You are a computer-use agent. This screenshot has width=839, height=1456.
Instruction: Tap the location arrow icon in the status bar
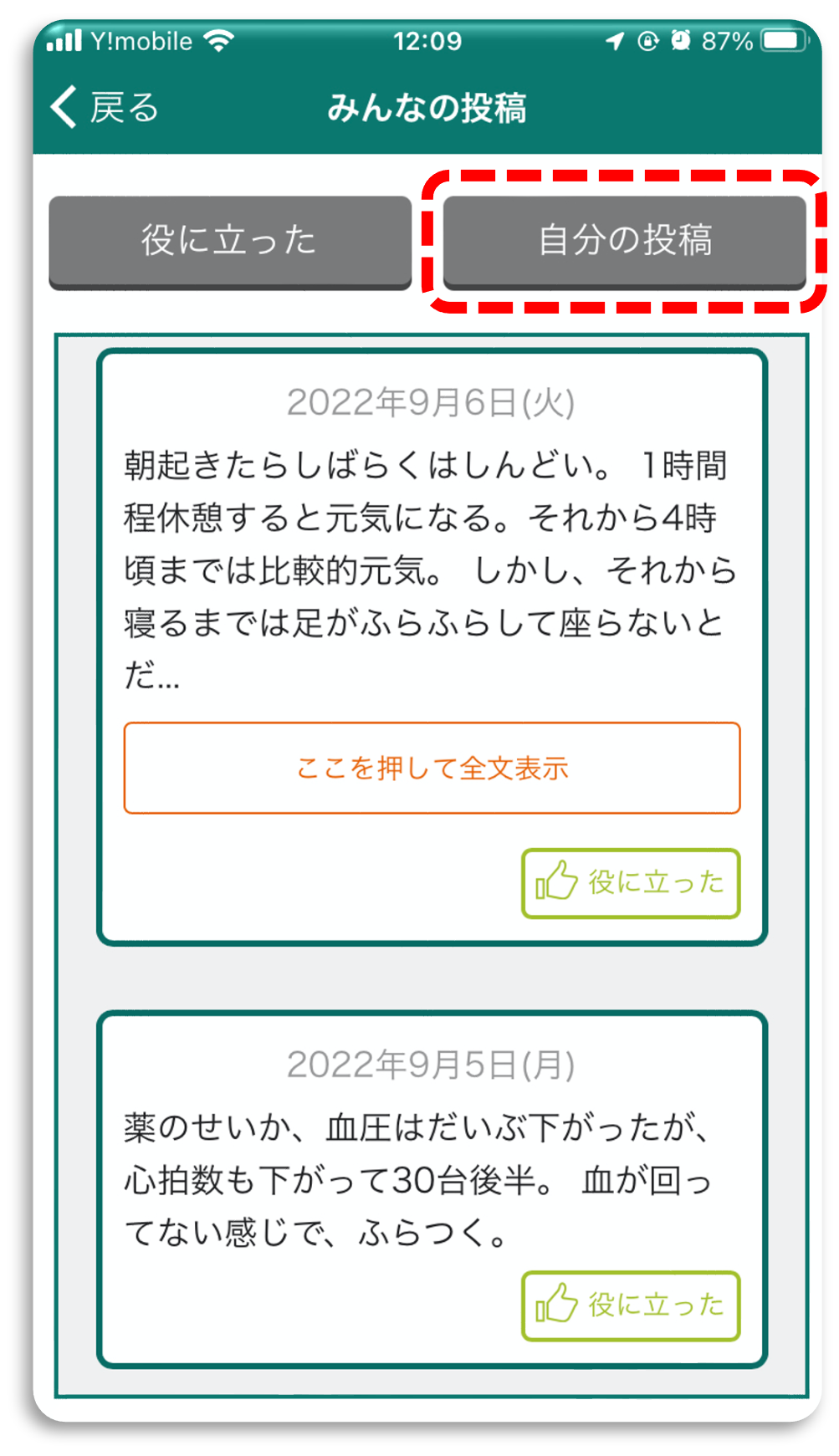(616, 39)
